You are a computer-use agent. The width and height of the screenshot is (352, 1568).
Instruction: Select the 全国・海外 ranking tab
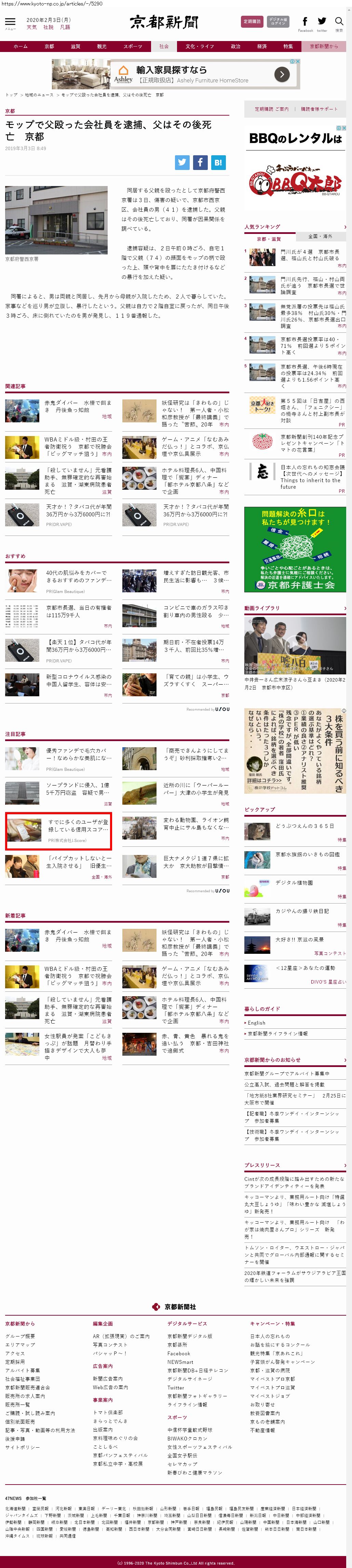click(320, 236)
